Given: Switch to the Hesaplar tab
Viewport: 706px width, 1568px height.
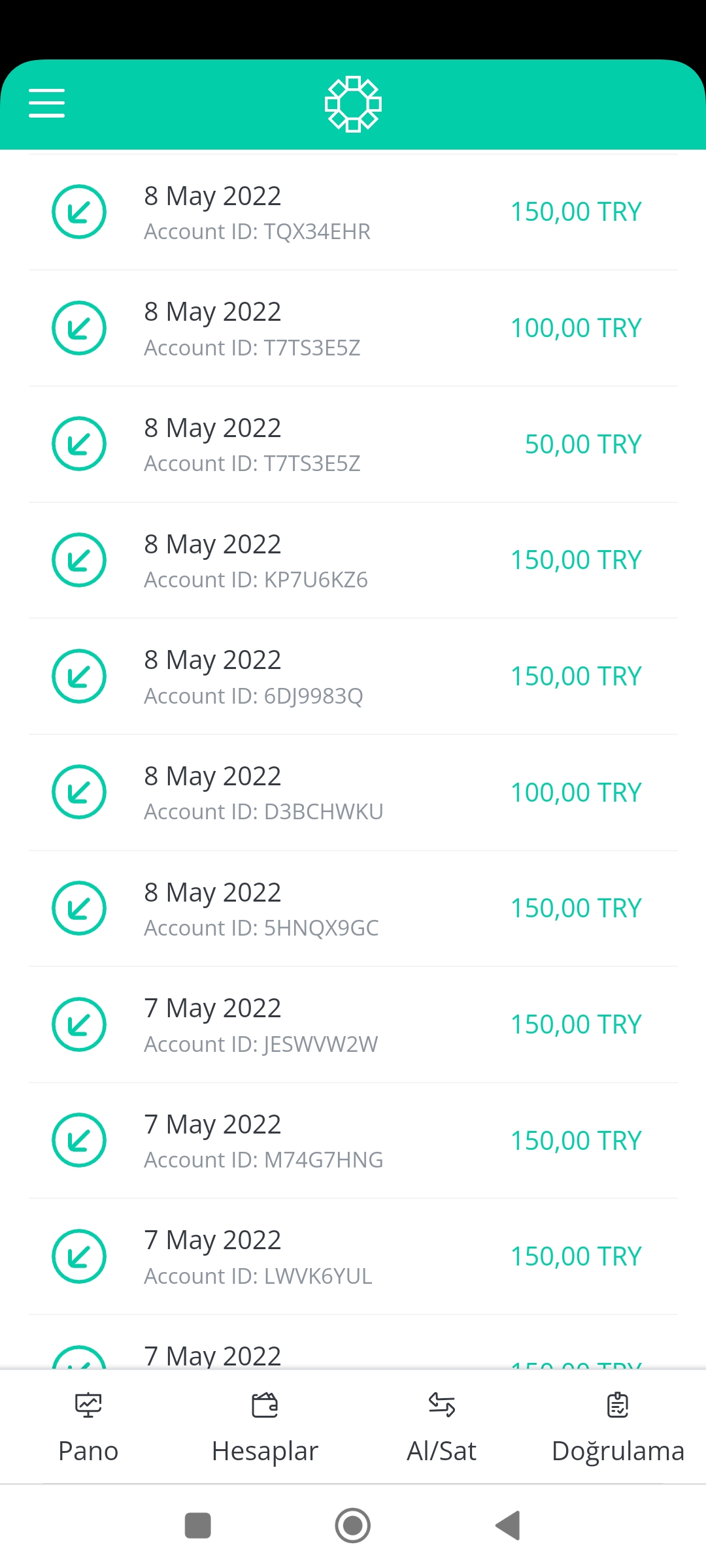Looking at the screenshot, I should pyautogui.click(x=265, y=1428).
